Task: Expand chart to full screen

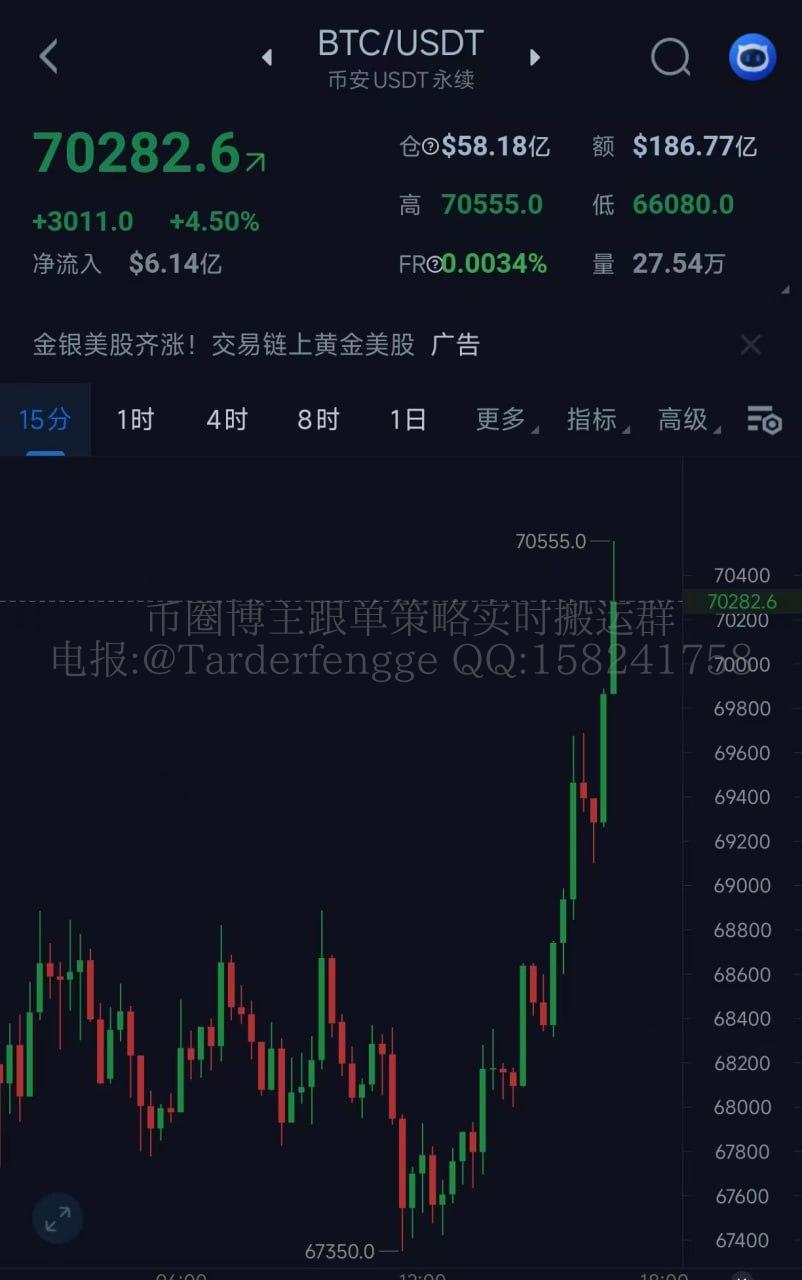Action: [x=58, y=1218]
